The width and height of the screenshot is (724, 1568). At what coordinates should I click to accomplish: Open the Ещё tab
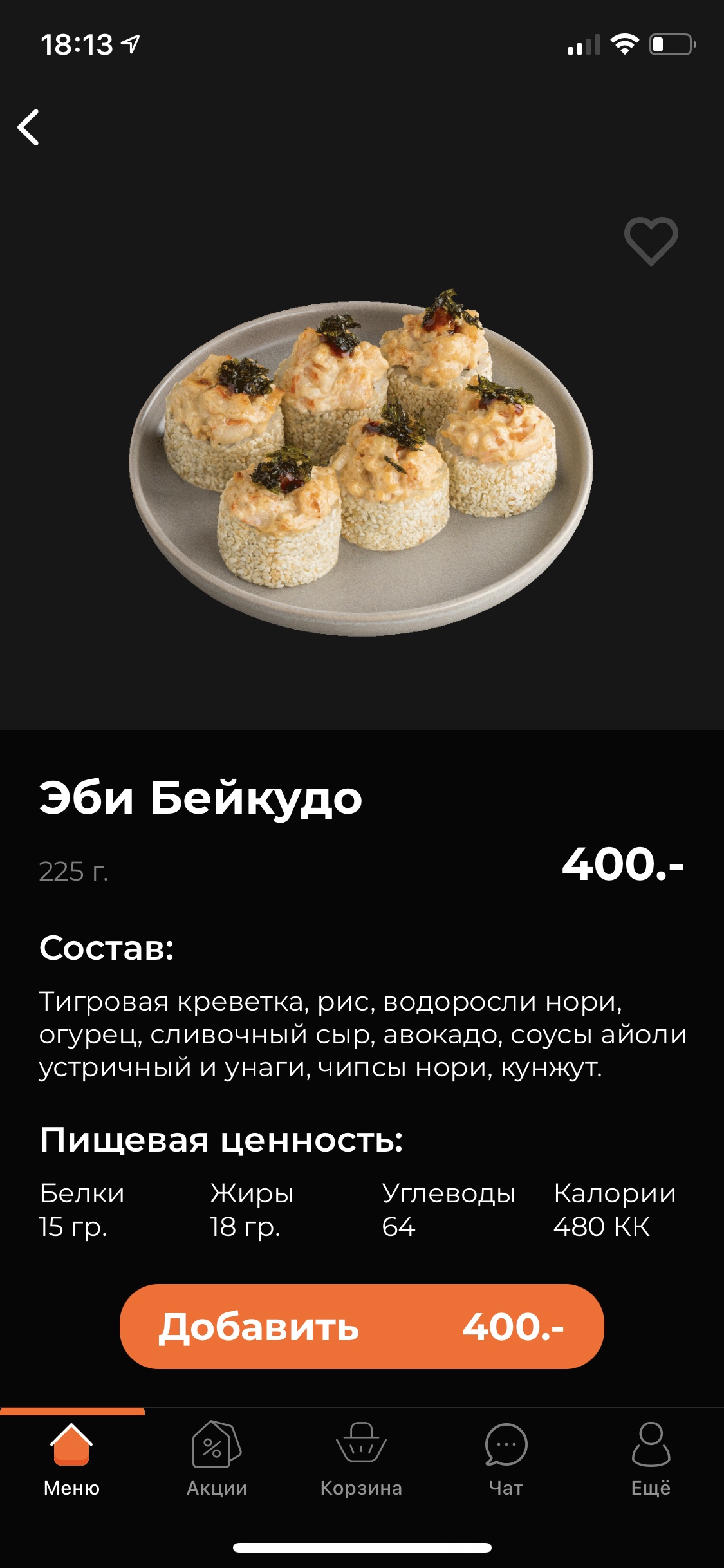[x=651, y=1460]
